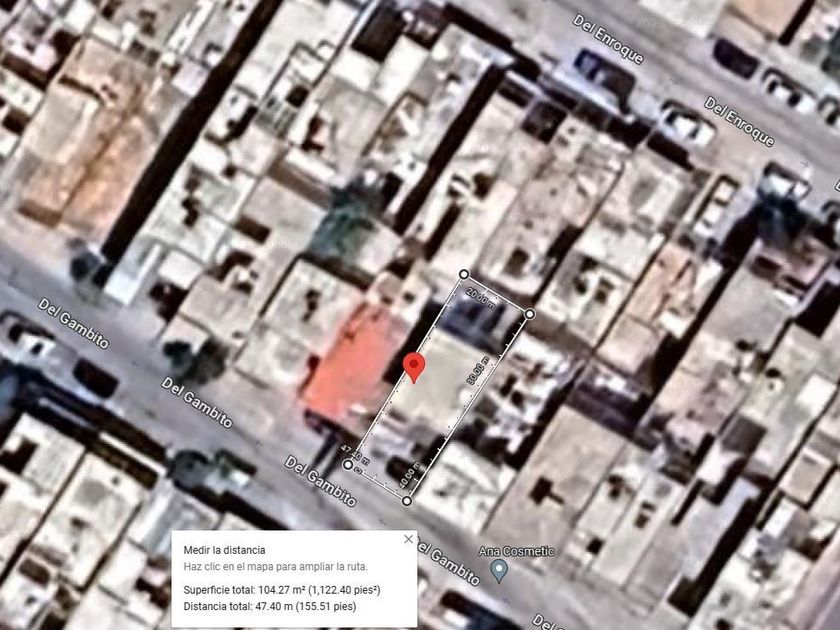Open the Ana Cosmetic place marker
Screen dimensions: 840x630
point(499,571)
